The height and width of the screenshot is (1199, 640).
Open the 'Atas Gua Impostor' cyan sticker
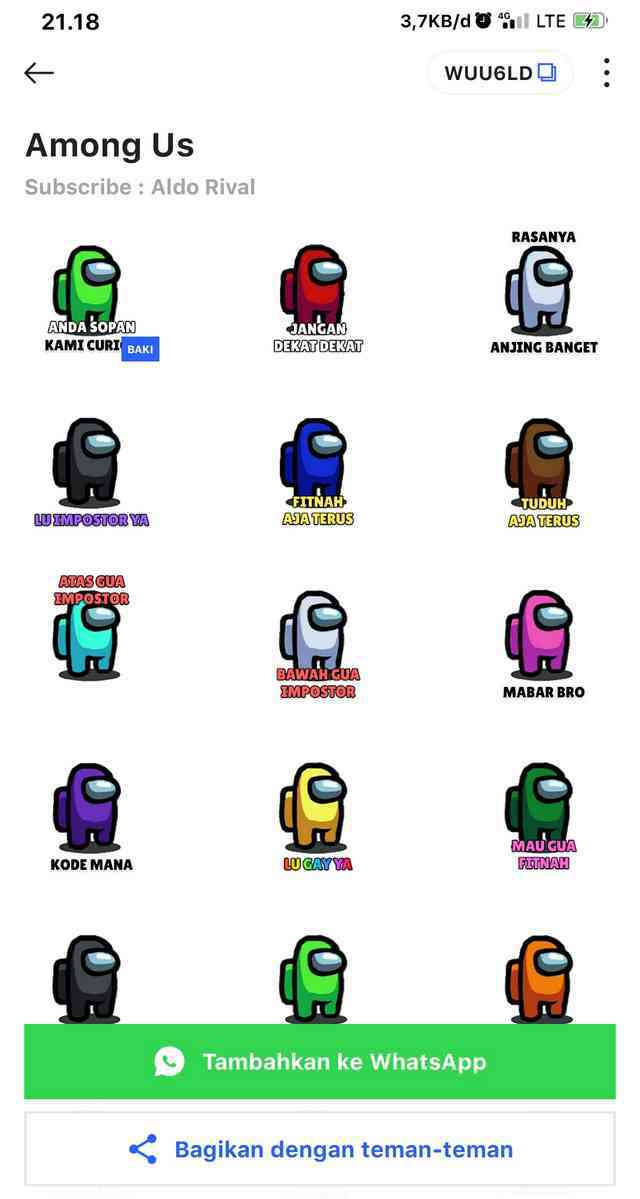pos(90,630)
